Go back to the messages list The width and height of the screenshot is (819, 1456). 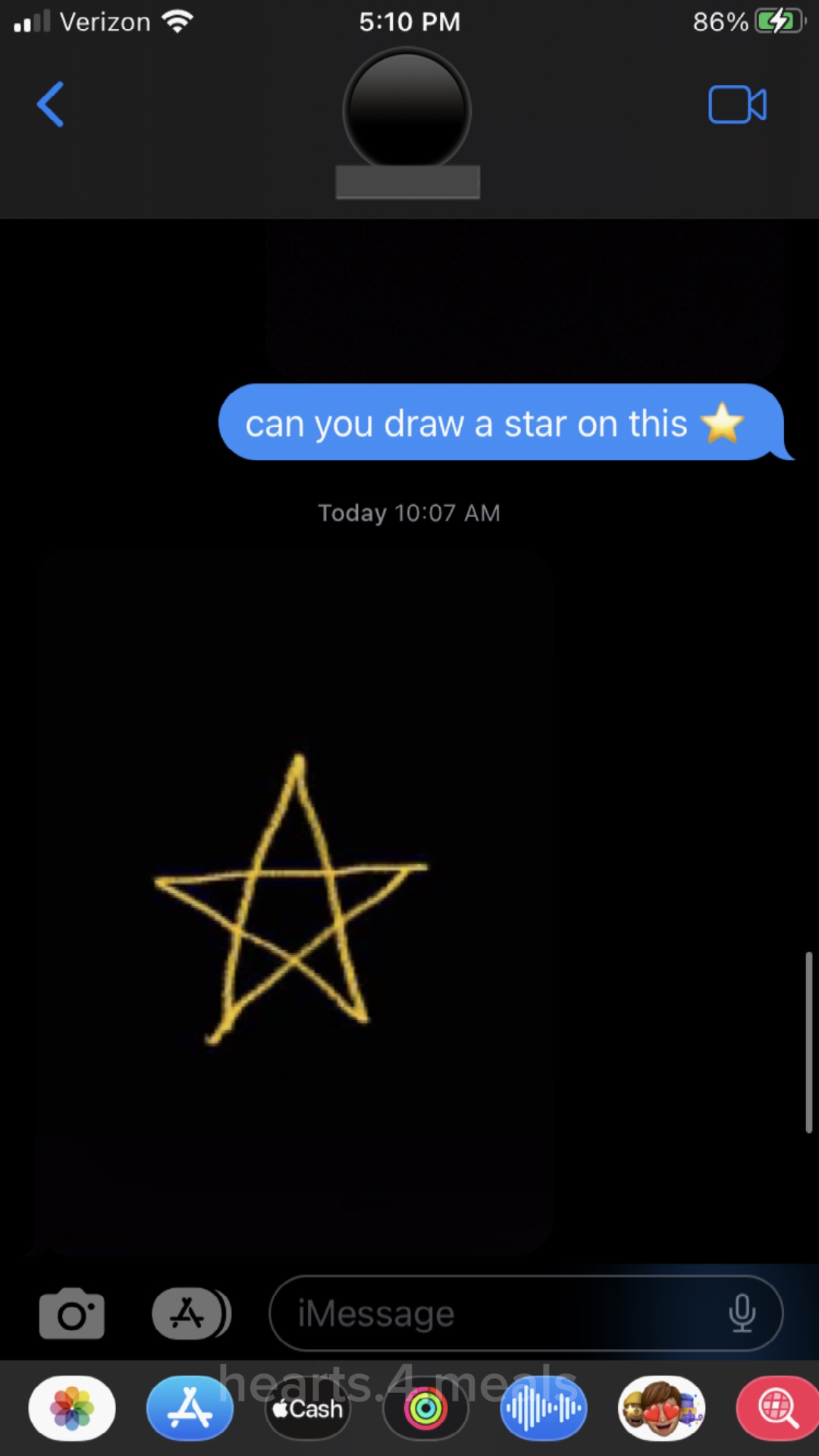[50, 105]
